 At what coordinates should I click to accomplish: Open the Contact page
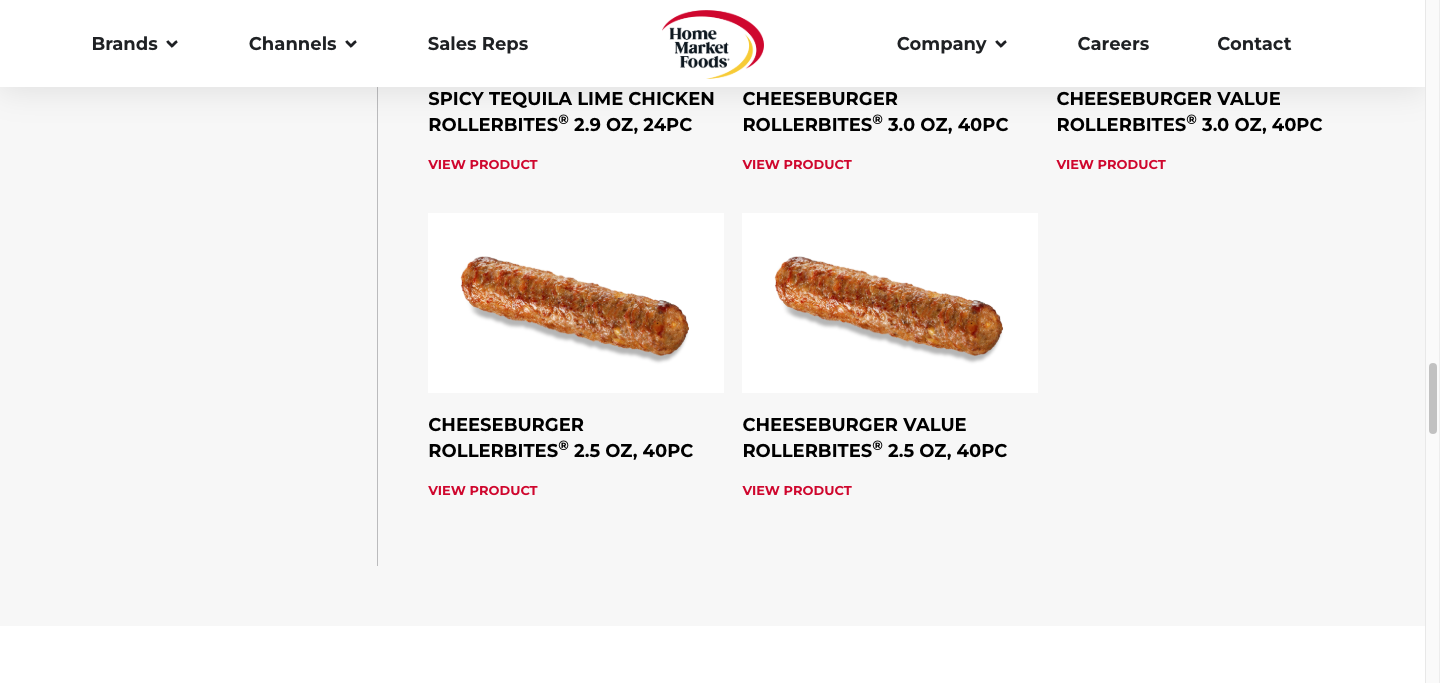pyautogui.click(x=1253, y=44)
